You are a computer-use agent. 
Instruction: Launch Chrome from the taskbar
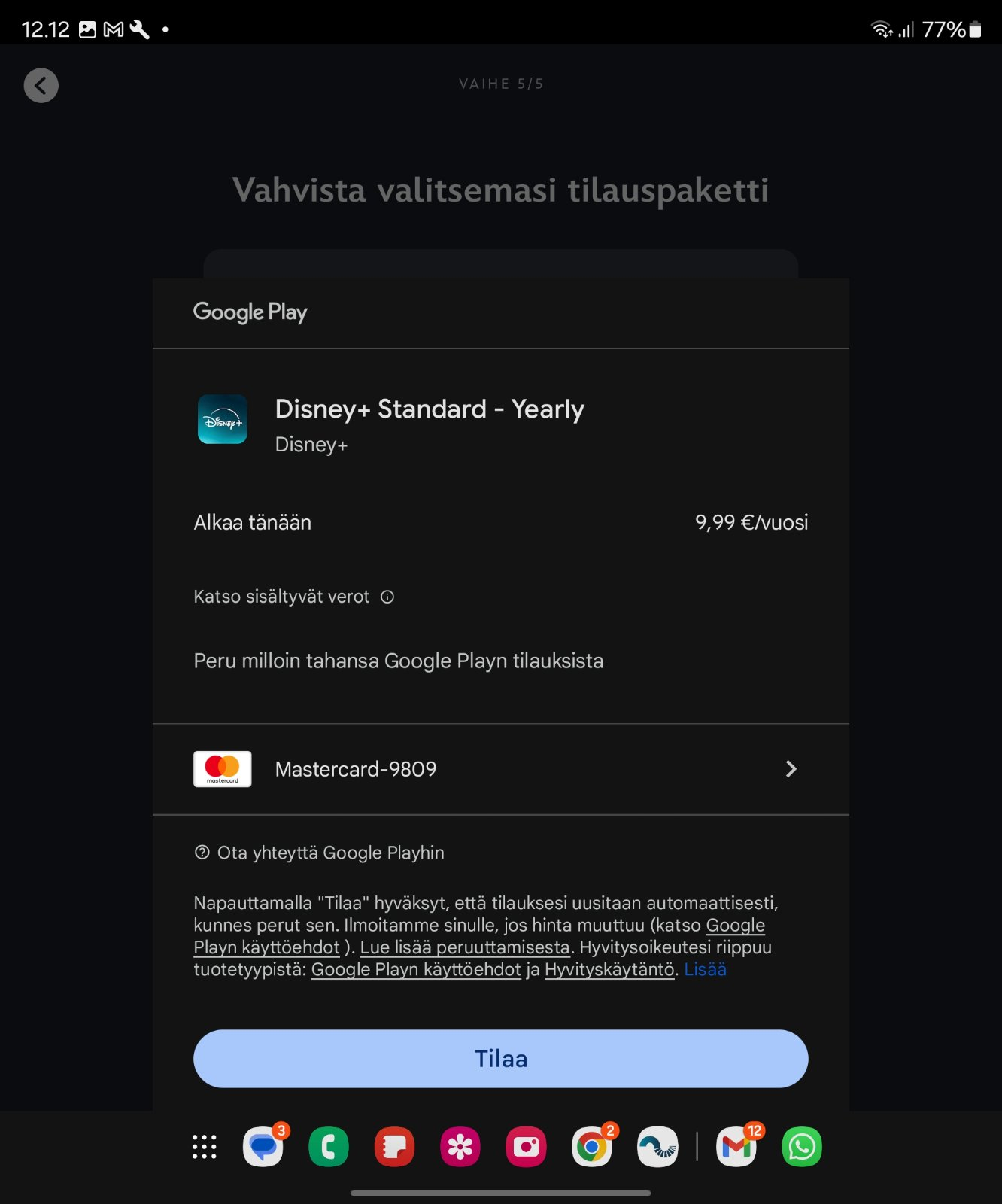point(592,1147)
